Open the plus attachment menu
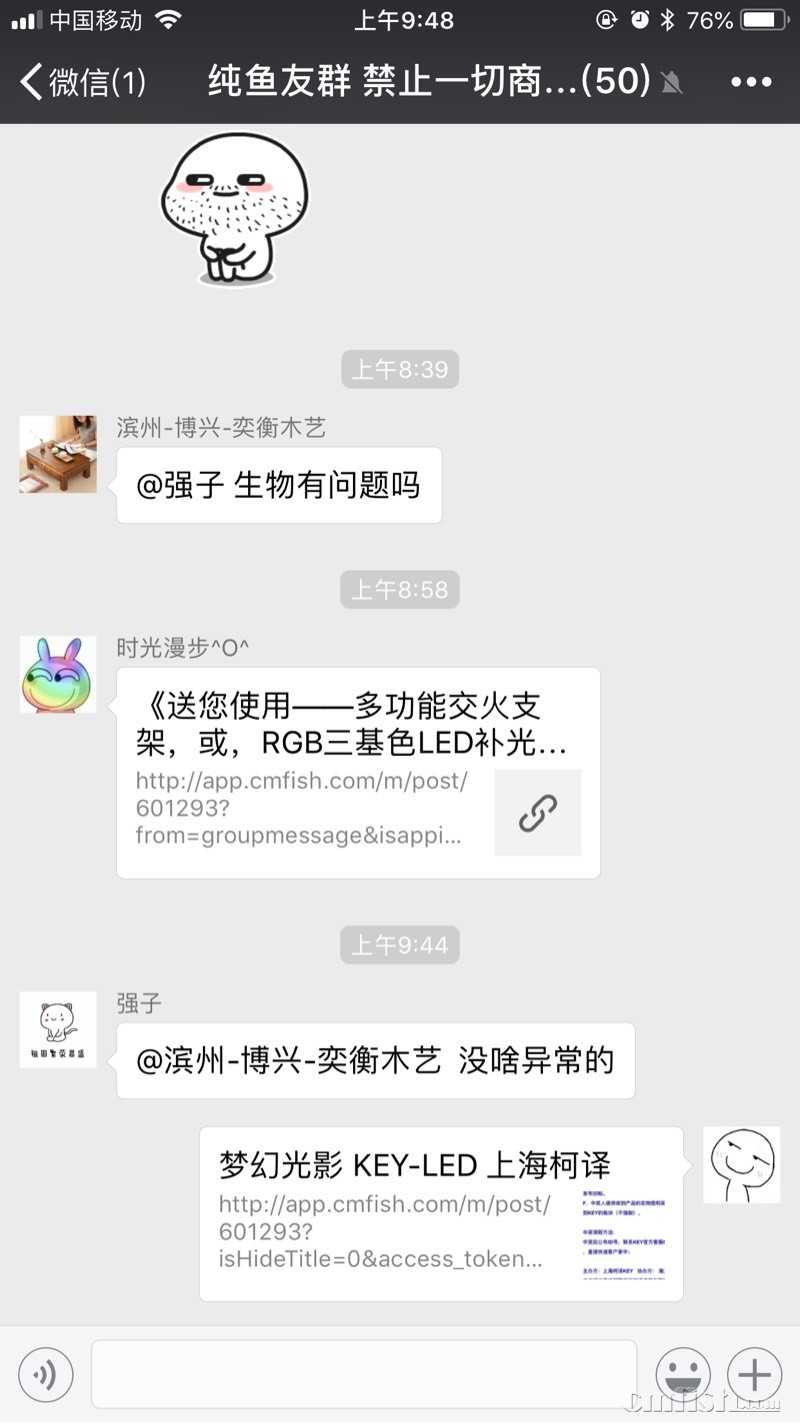 753,1374
